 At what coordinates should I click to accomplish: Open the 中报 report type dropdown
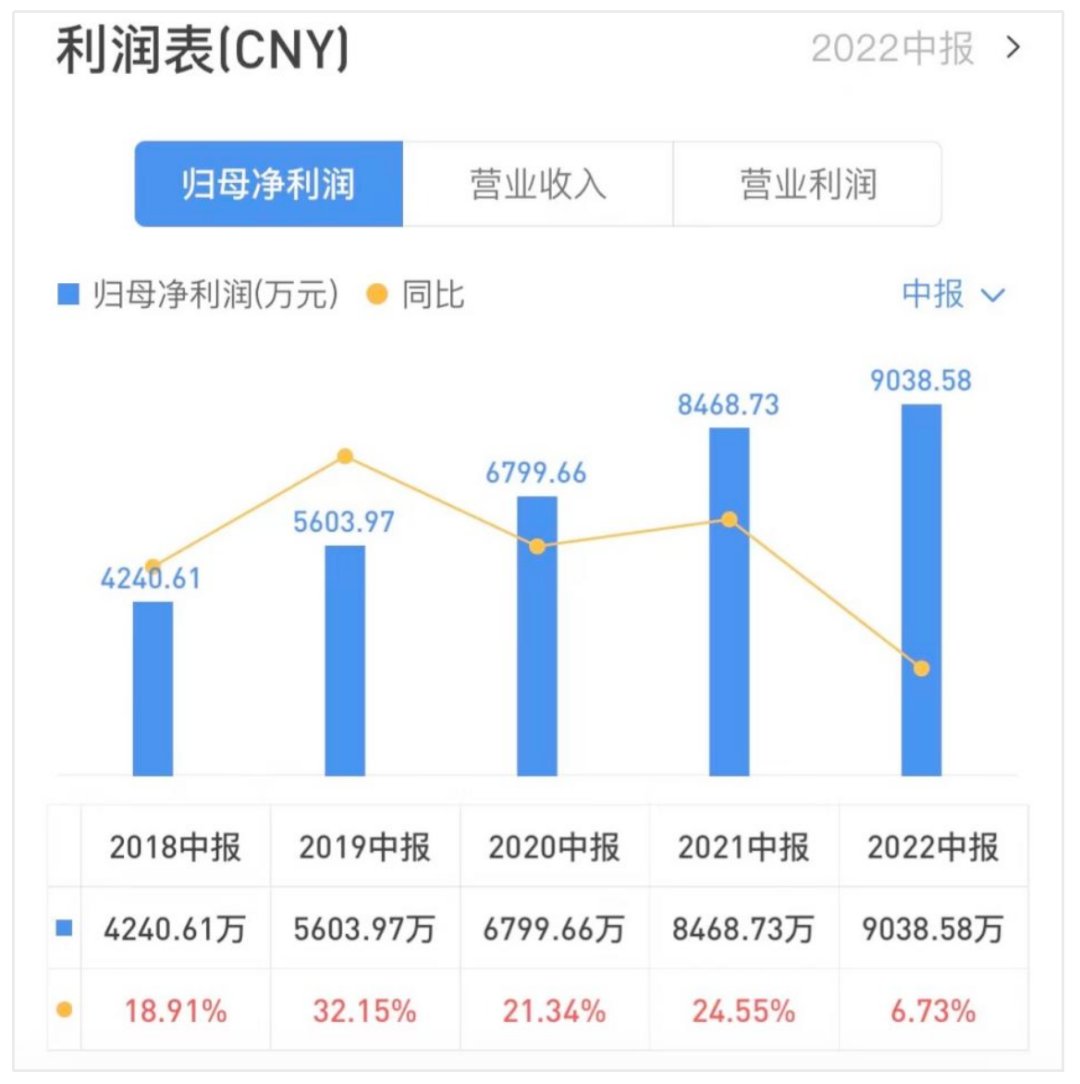tap(952, 295)
